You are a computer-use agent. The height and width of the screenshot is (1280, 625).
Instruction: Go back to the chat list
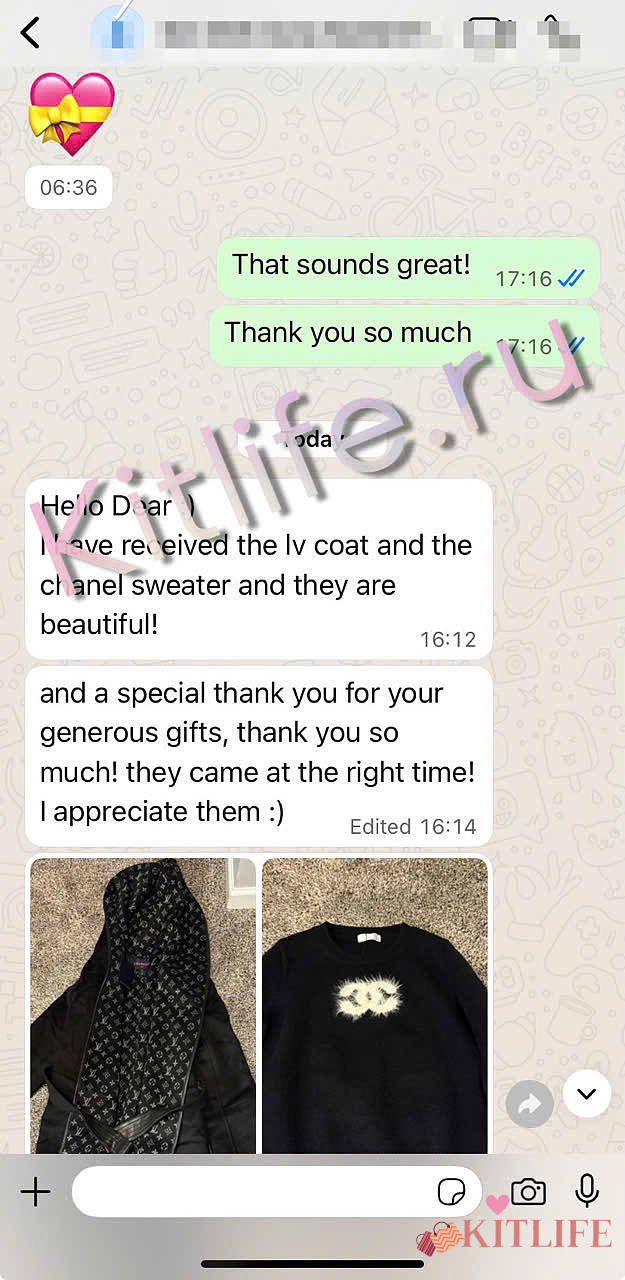30,33
